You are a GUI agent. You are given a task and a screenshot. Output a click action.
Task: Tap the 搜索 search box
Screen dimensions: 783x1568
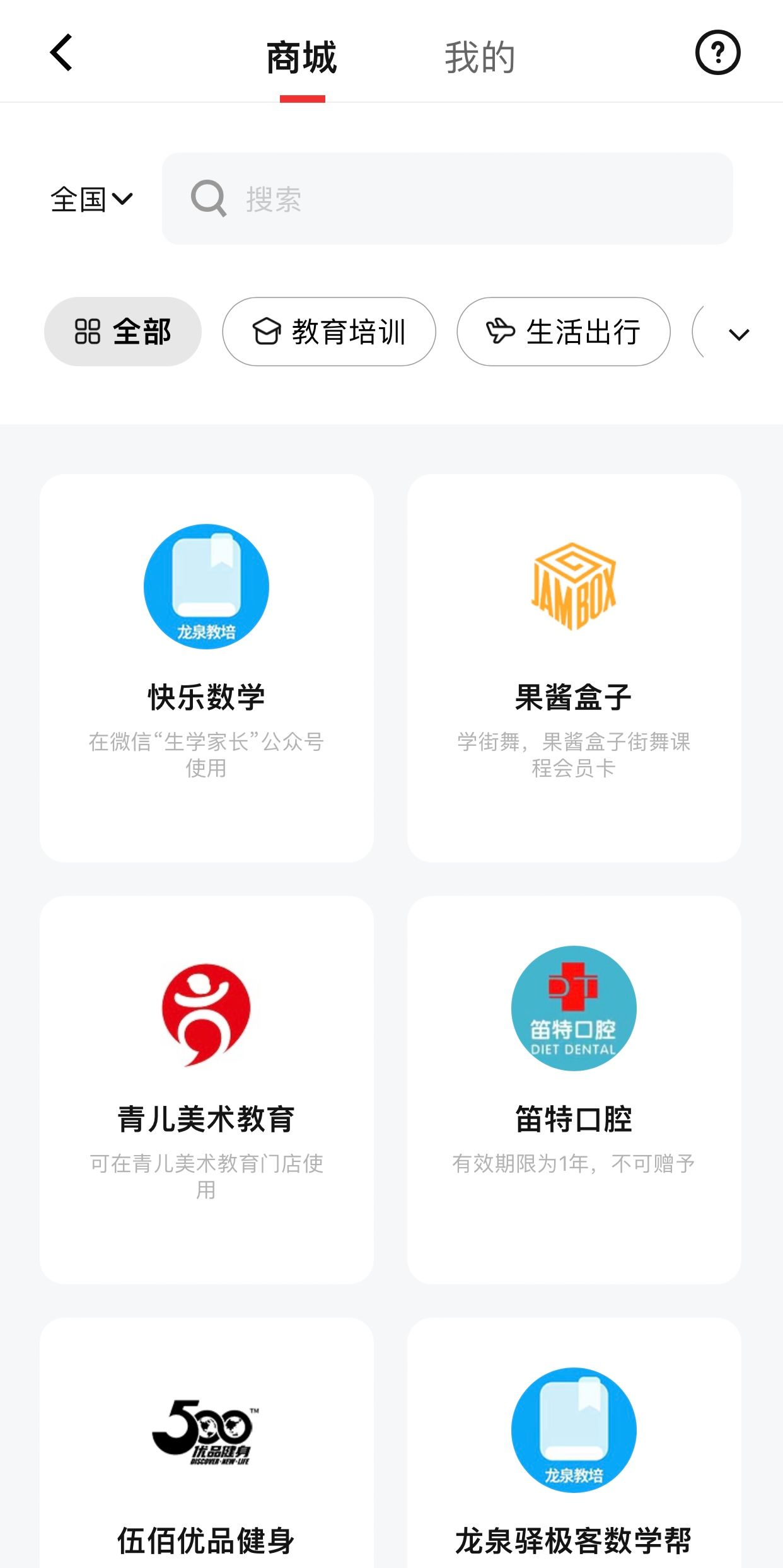pos(447,199)
